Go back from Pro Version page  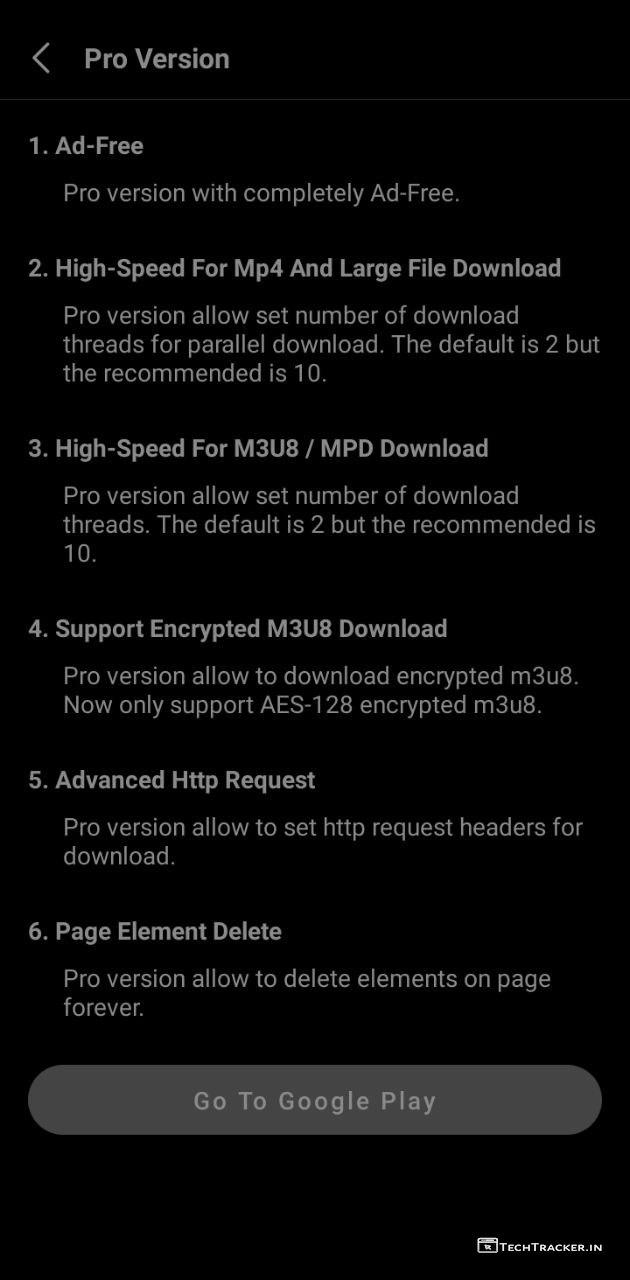click(x=41, y=58)
